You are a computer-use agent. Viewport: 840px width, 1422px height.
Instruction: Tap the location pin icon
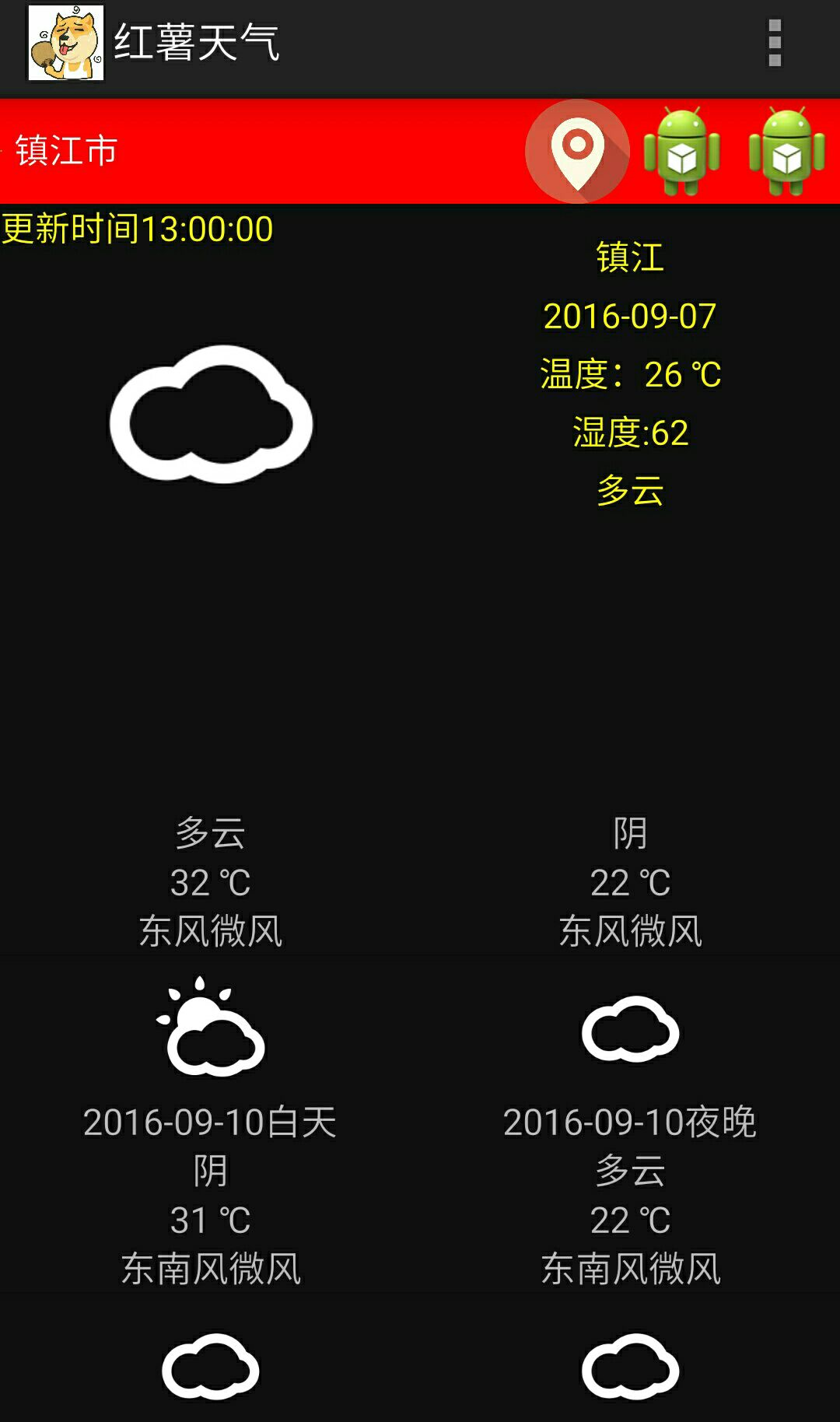(x=577, y=151)
